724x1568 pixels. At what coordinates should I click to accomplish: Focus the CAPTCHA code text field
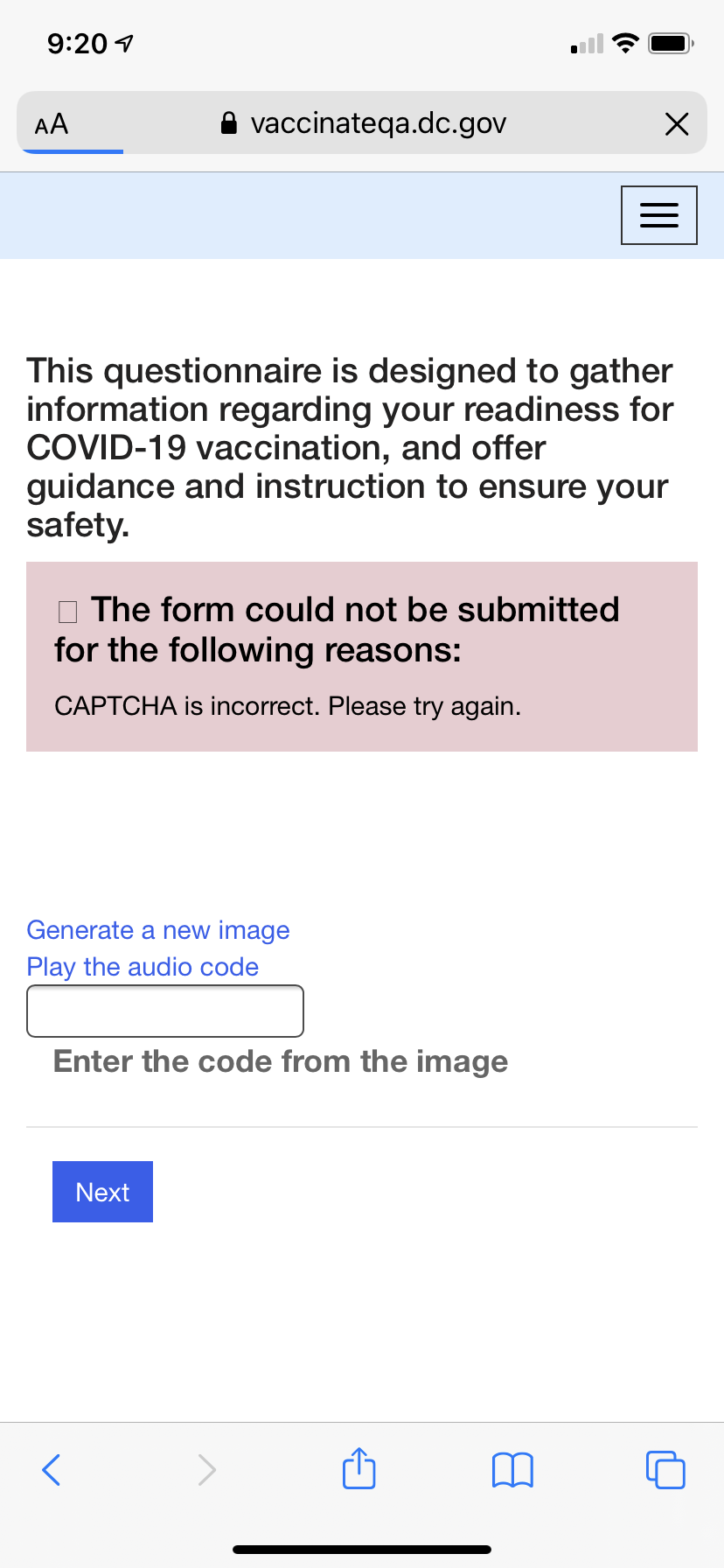click(x=165, y=1011)
